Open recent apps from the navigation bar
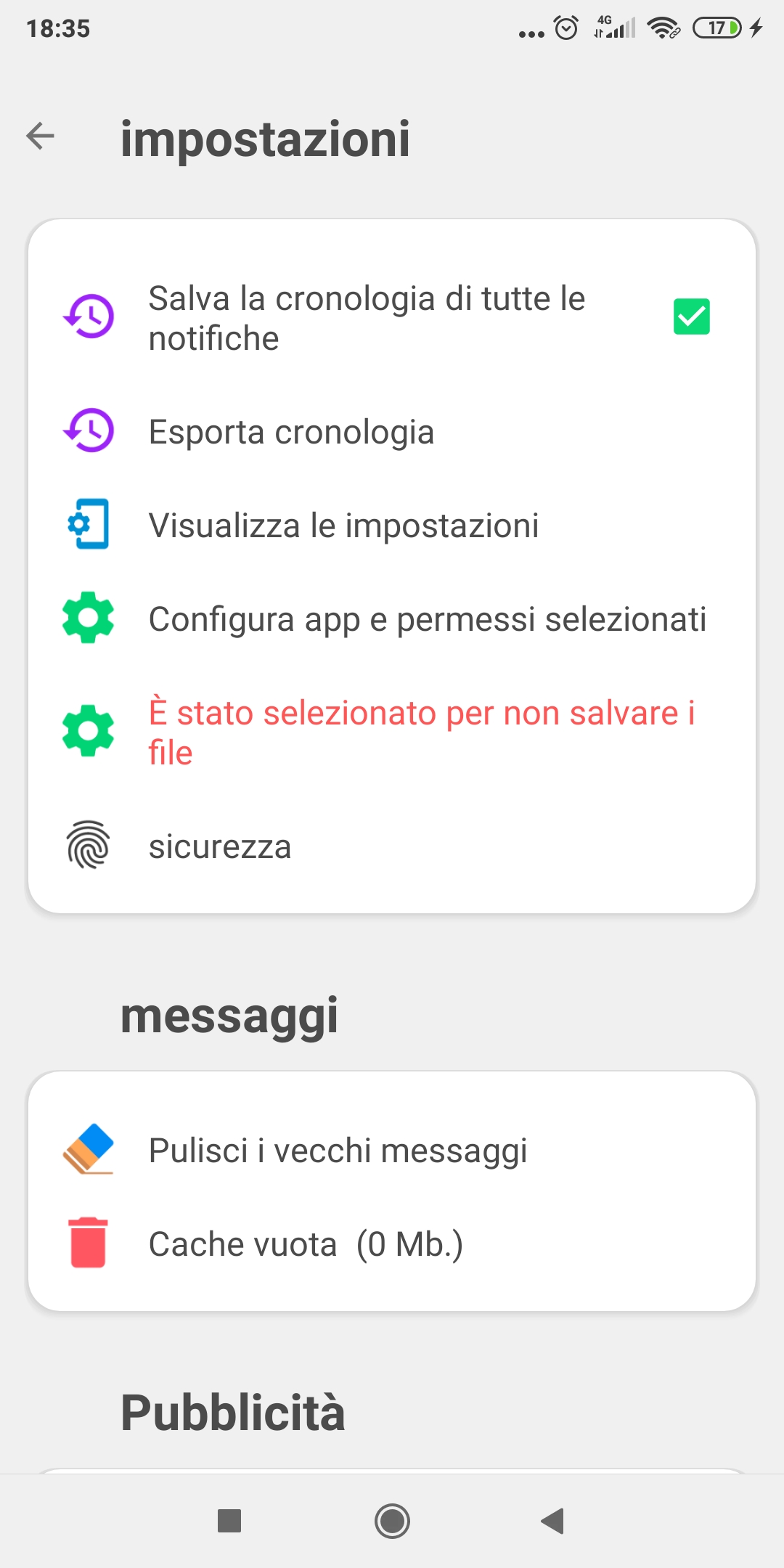This screenshot has width=784, height=1568. pyautogui.click(x=229, y=1521)
